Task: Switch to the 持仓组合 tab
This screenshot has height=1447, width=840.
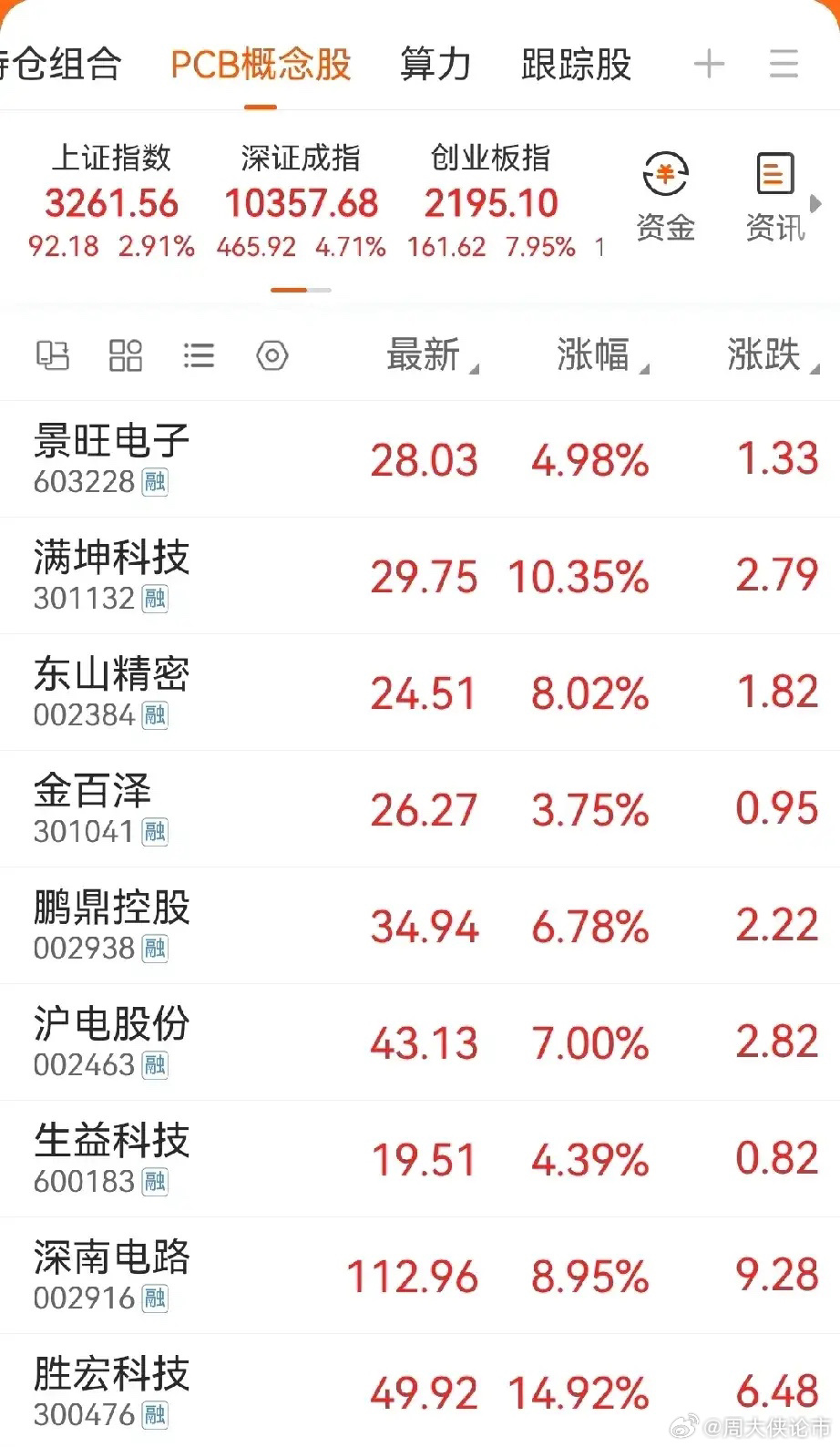Action: [60, 65]
